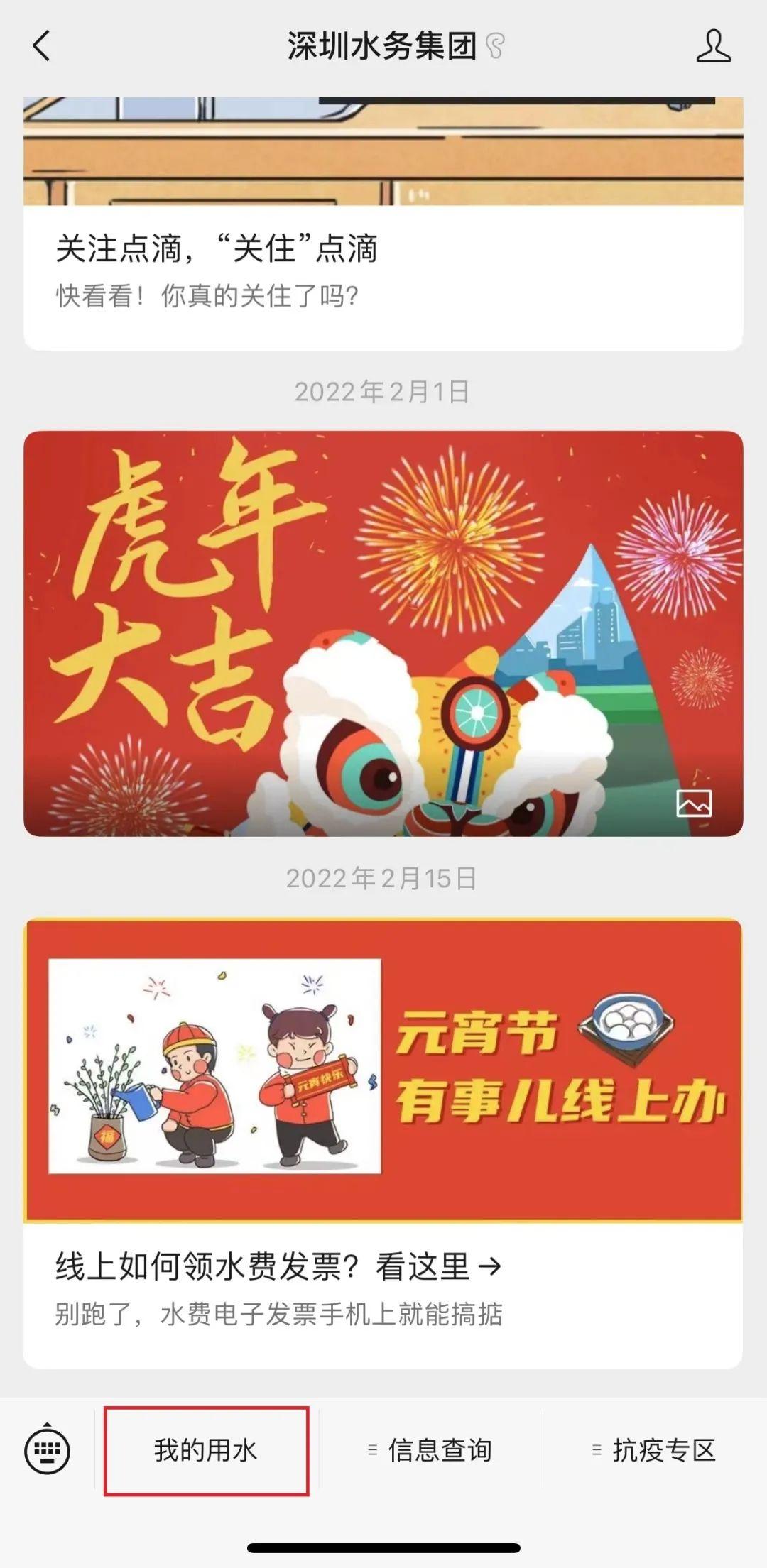Image resolution: width=767 pixels, height=1568 pixels.
Task: Open the 虎年大吉 image post
Action: pyautogui.click(x=383, y=633)
